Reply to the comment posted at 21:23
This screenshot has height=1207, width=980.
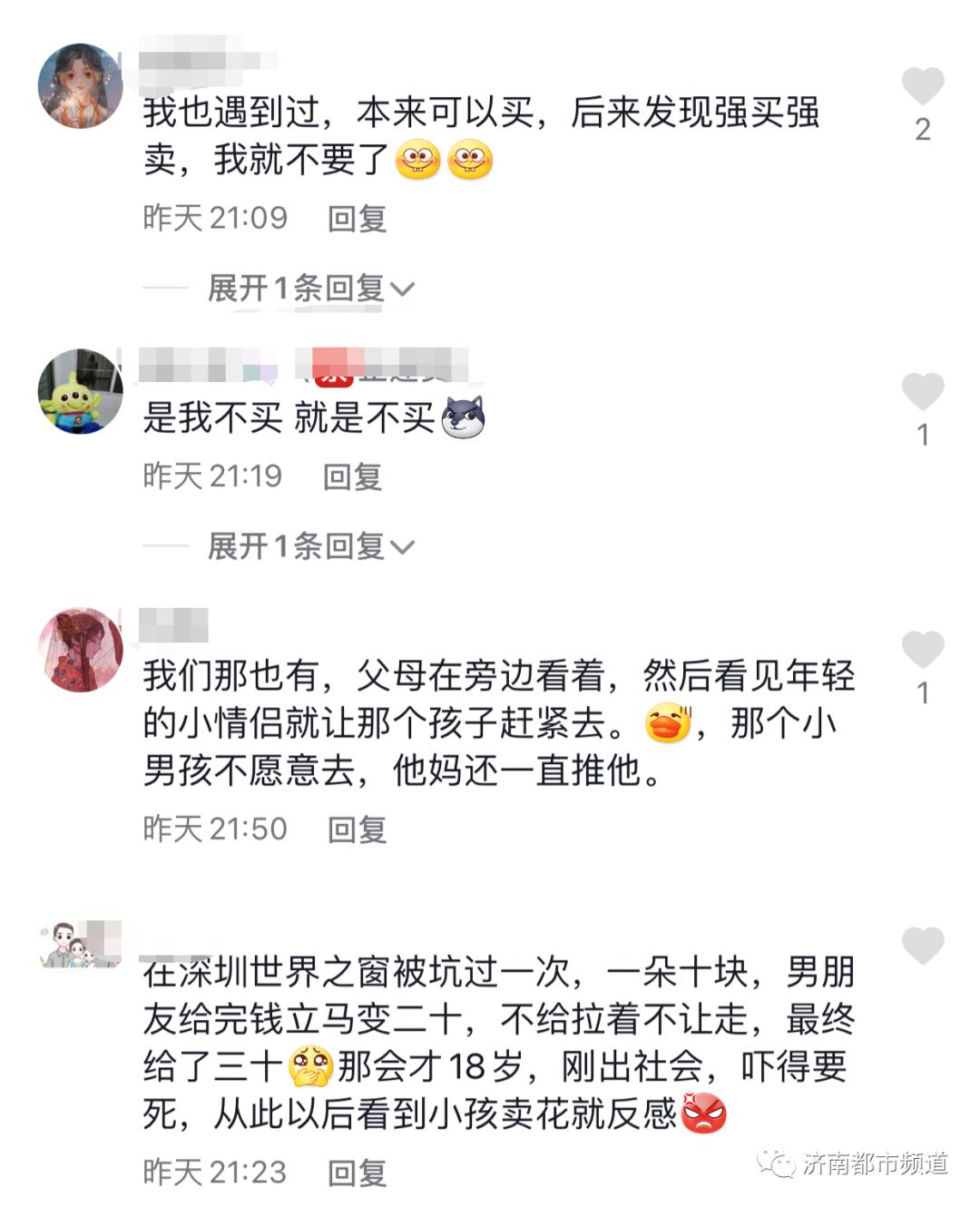(357, 1173)
